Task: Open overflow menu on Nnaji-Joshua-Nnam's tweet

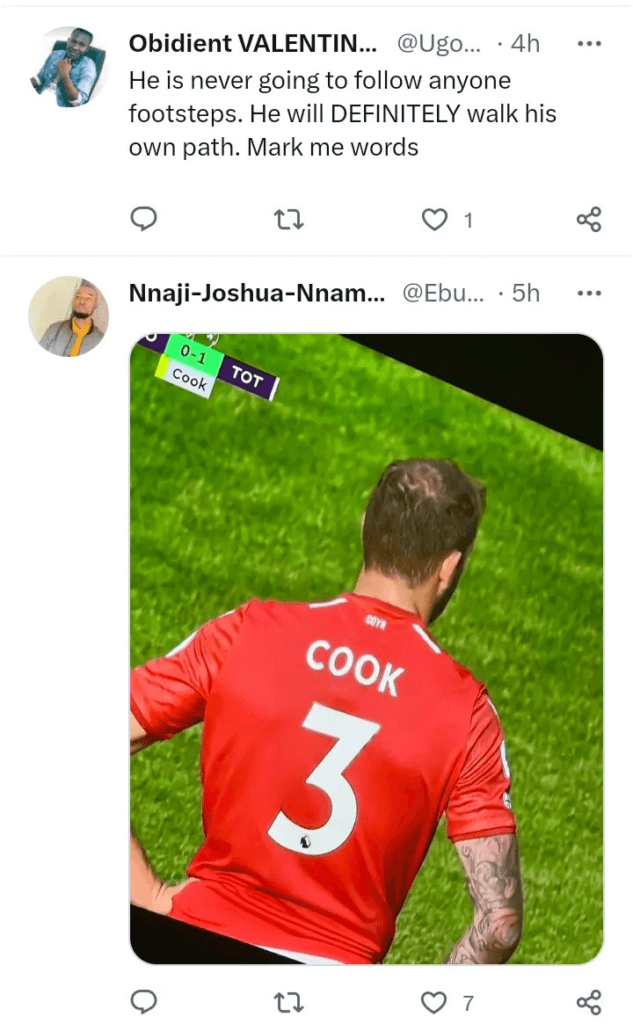Action: click(590, 293)
